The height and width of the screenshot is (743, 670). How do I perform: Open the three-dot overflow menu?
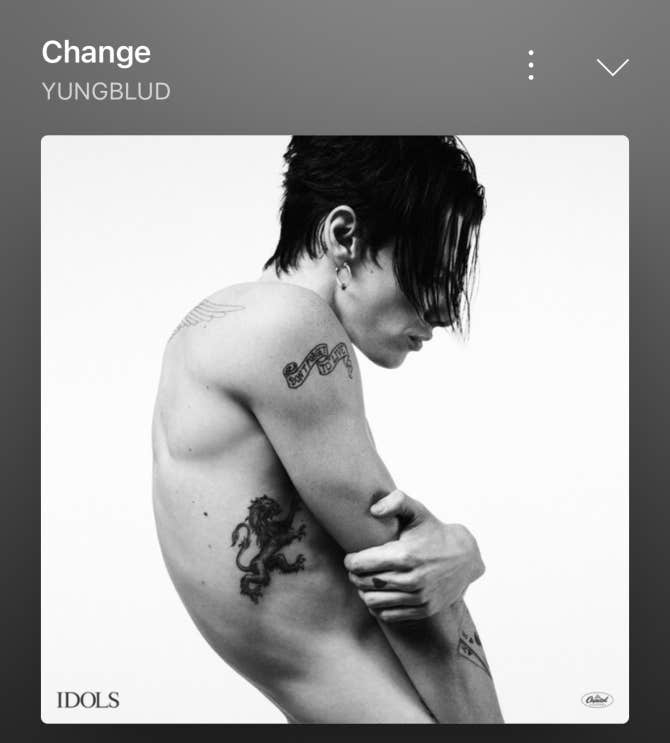pos(531,66)
